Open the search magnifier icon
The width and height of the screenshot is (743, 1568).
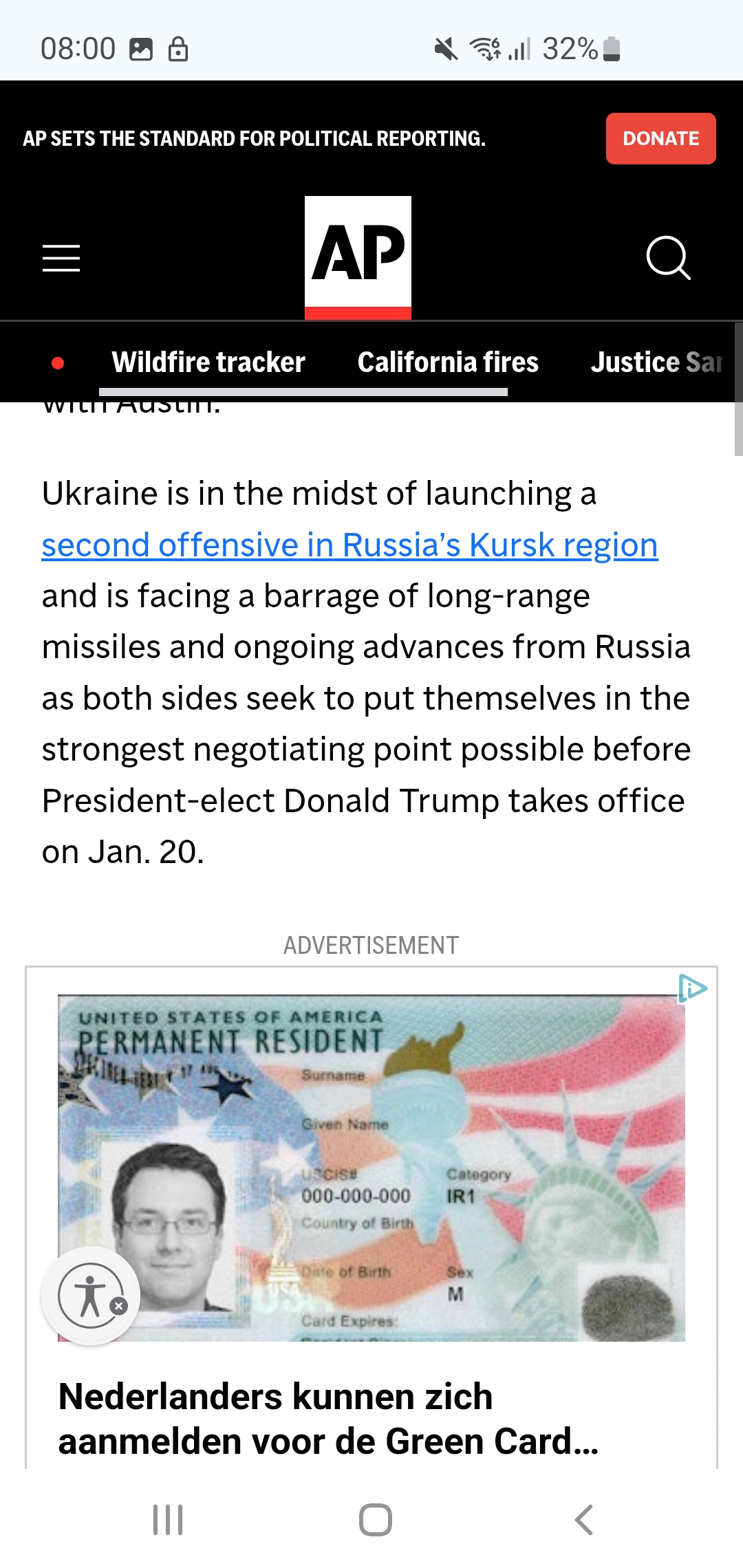click(x=668, y=258)
